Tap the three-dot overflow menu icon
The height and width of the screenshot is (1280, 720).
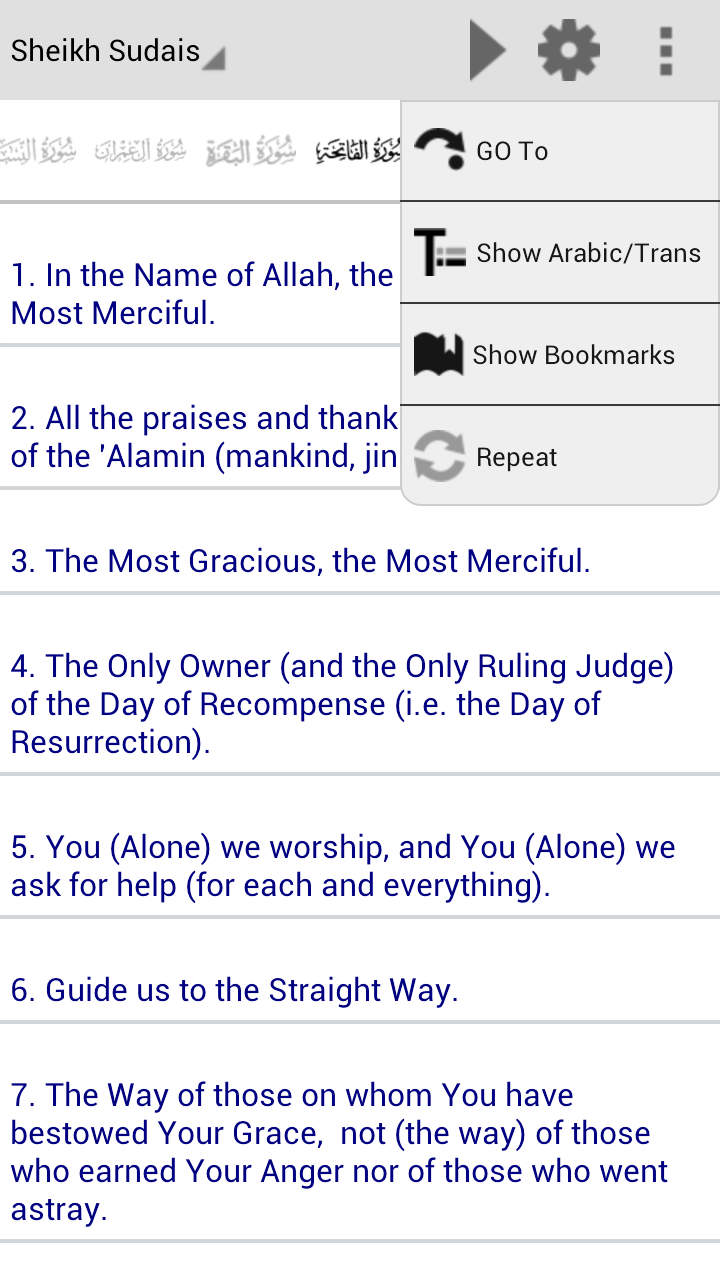(x=665, y=49)
